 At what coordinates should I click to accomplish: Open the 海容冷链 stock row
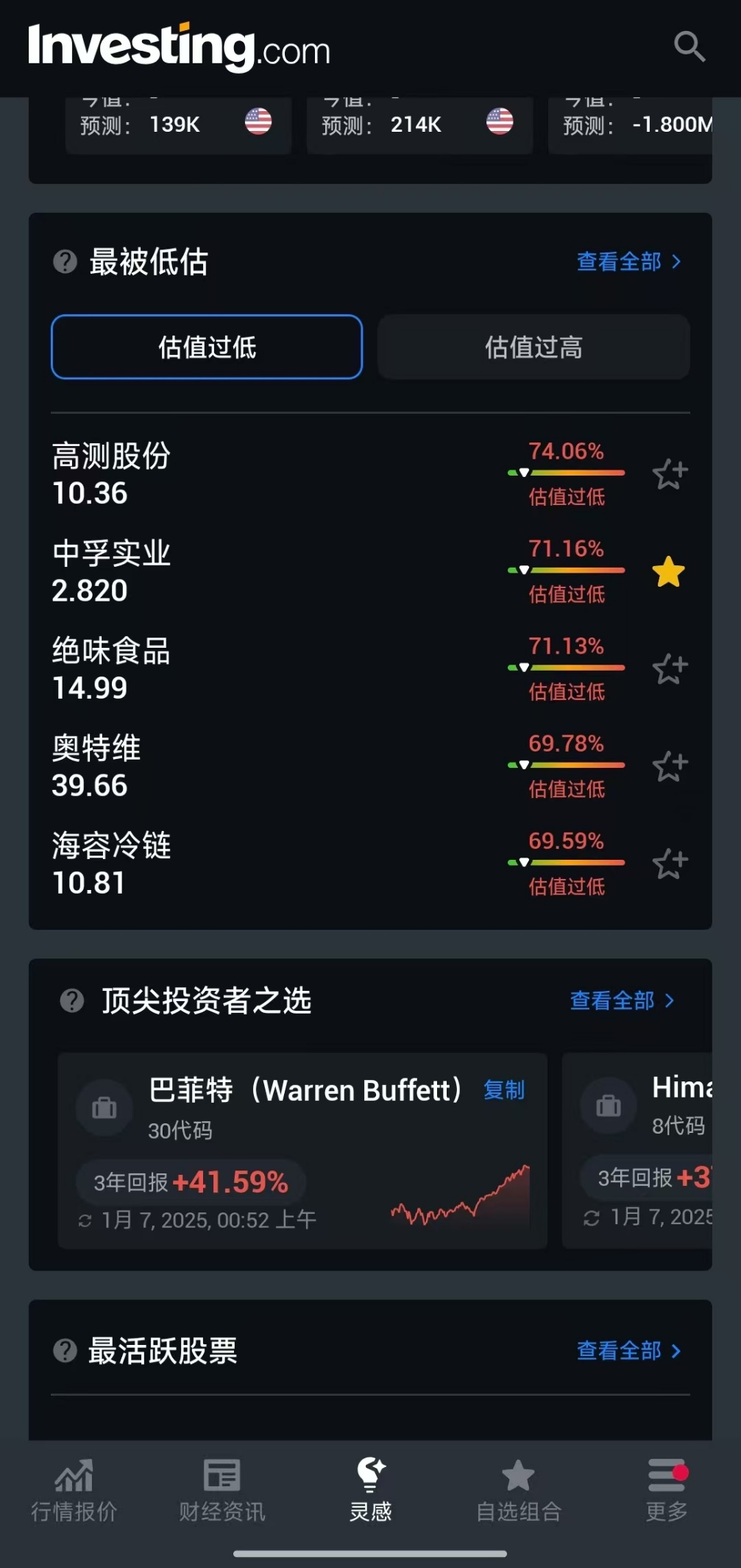pyautogui.click(x=221, y=864)
